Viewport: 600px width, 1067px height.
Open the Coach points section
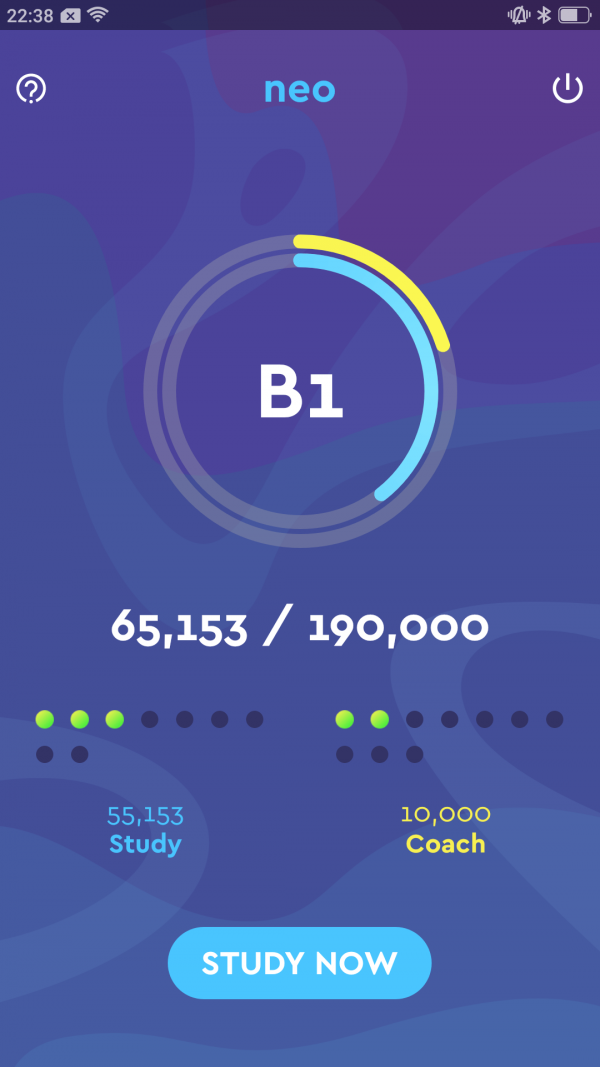pos(445,831)
